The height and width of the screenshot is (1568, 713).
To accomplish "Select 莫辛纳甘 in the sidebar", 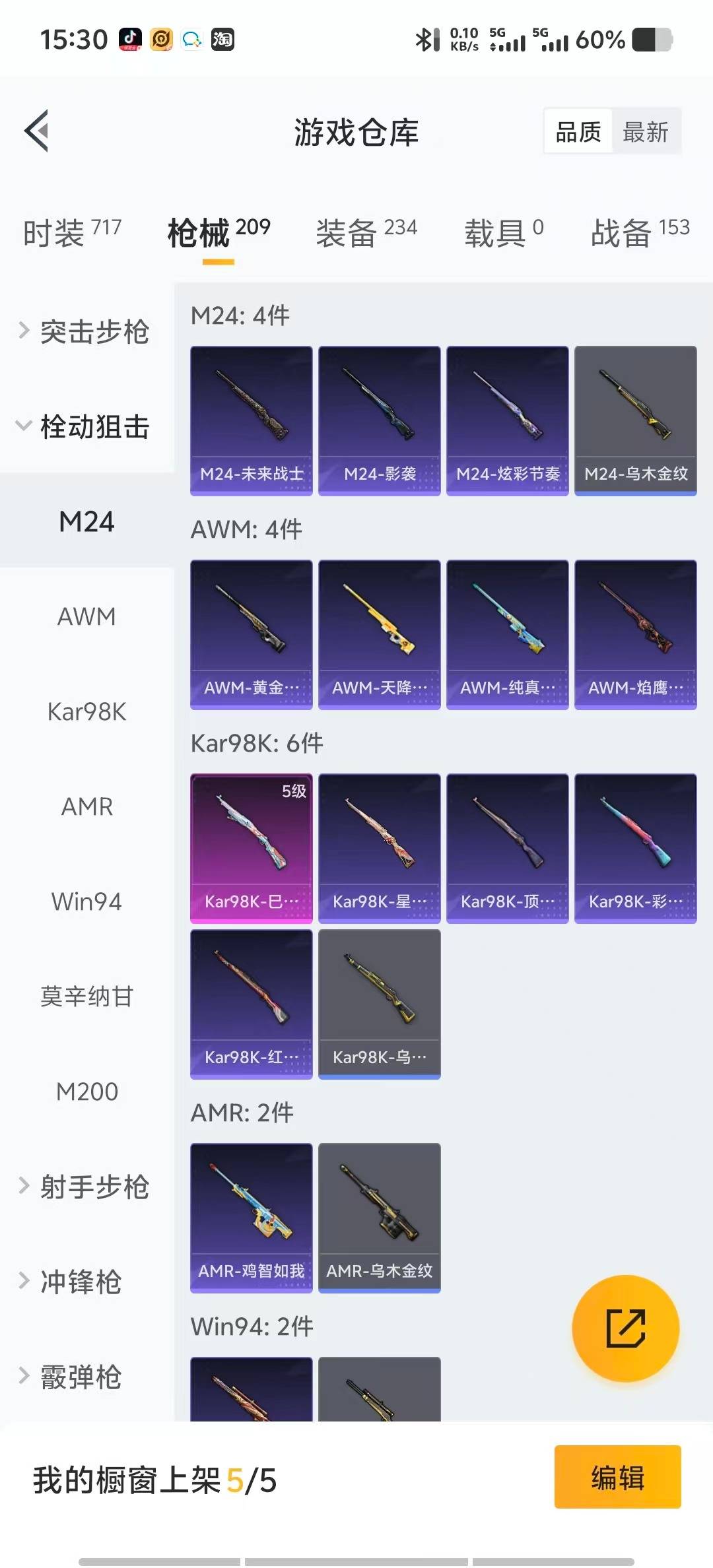I will [86, 996].
